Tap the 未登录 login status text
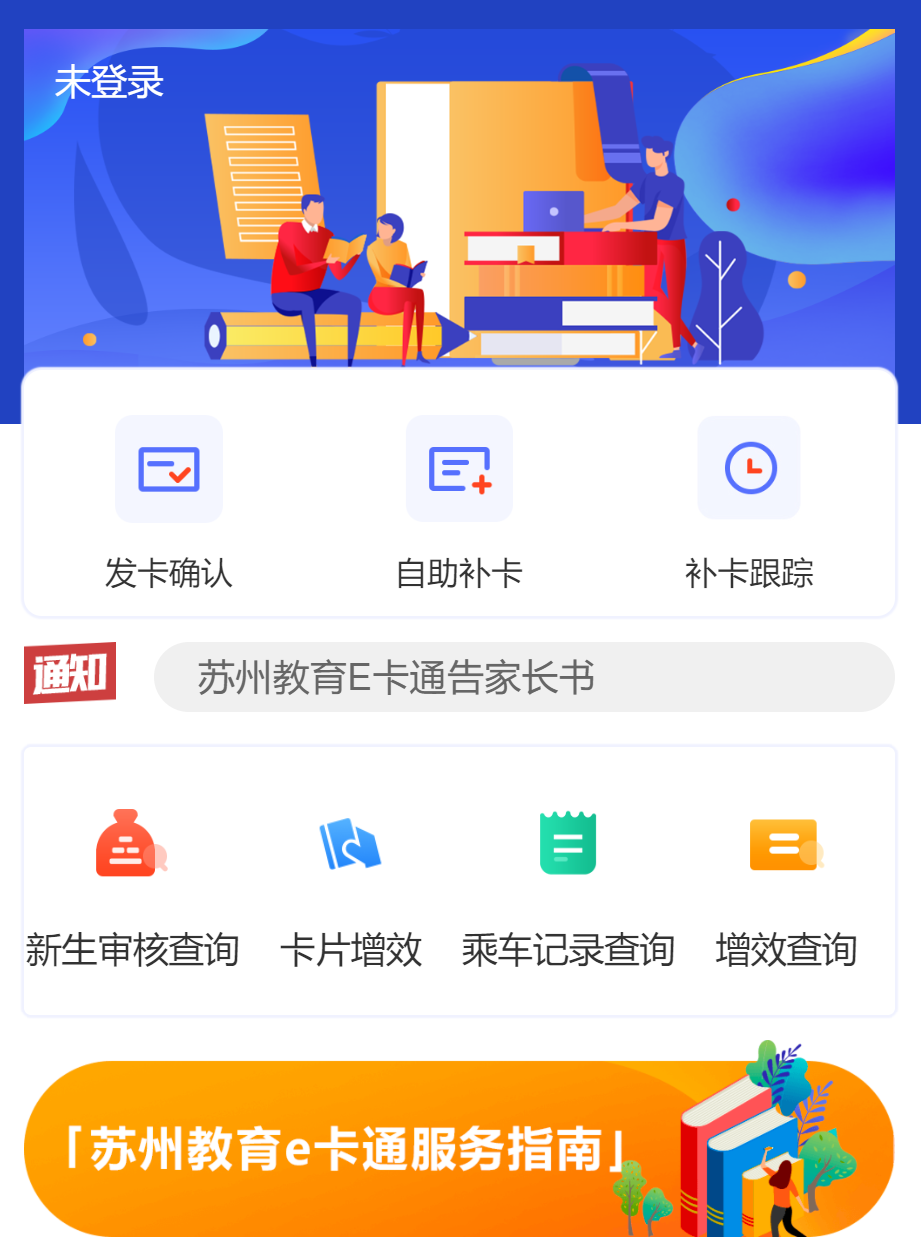The width and height of the screenshot is (921, 1248). (x=109, y=82)
